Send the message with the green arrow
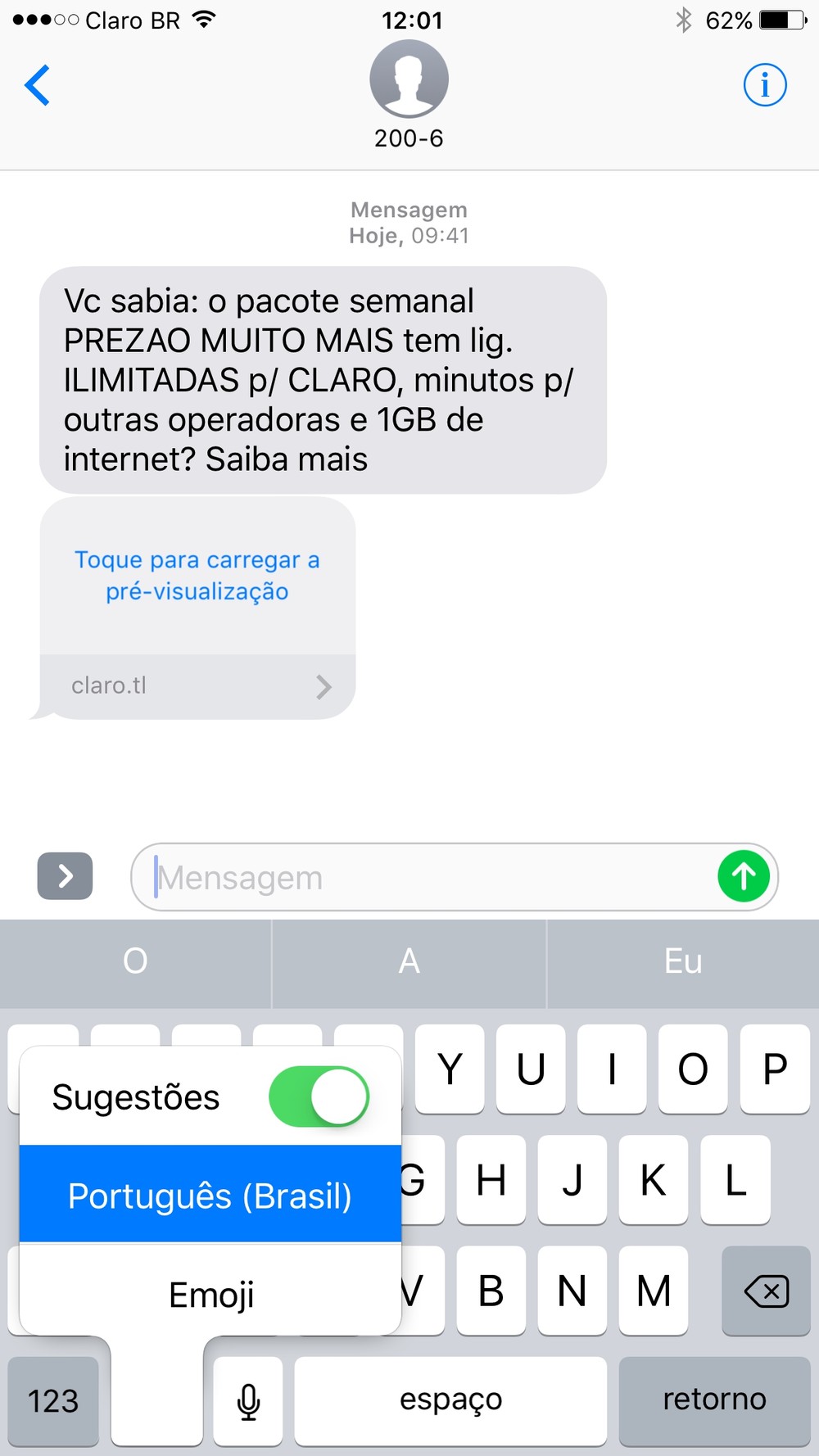 pyautogui.click(x=743, y=876)
